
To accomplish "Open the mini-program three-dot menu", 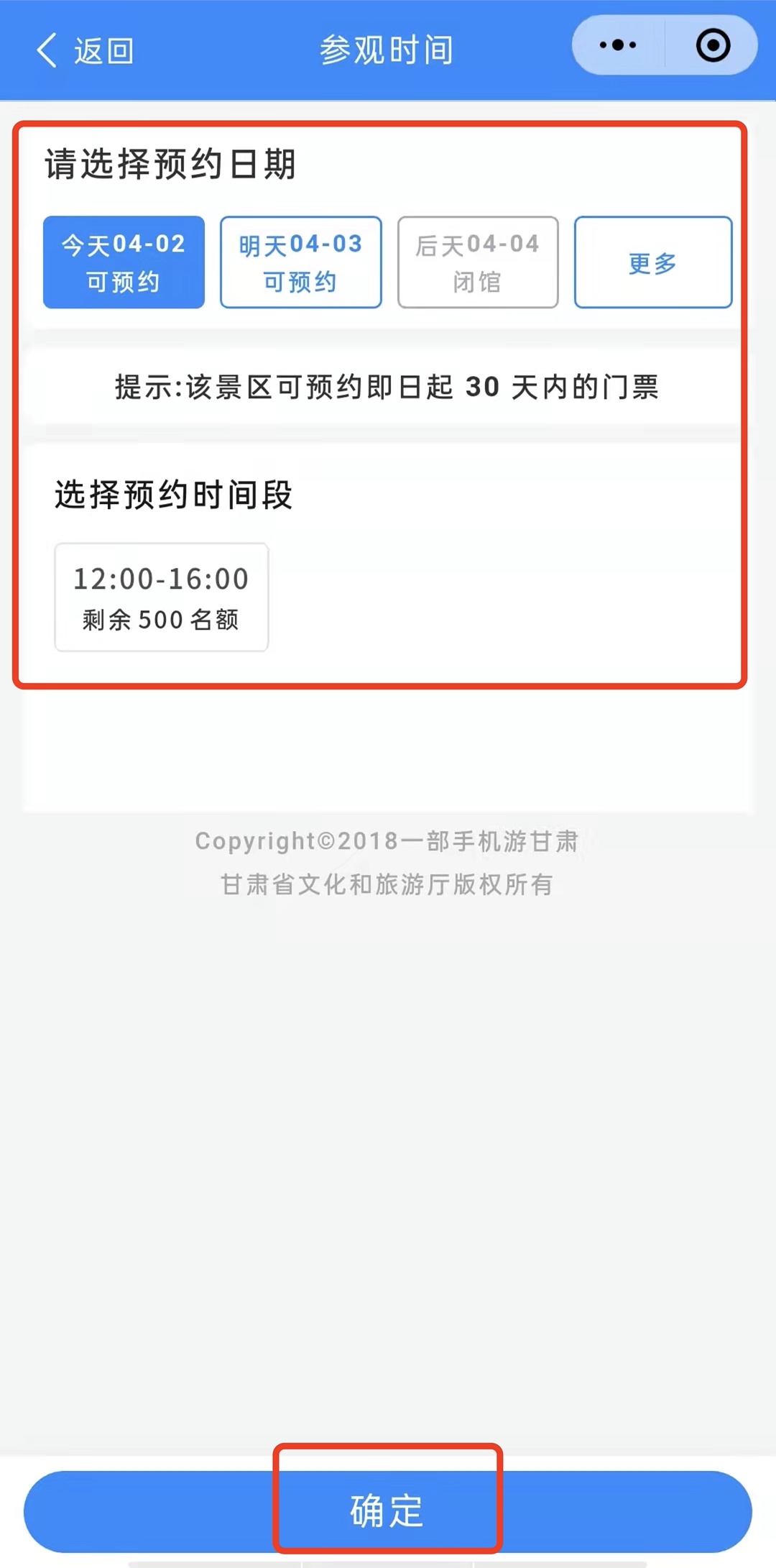I will point(618,46).
